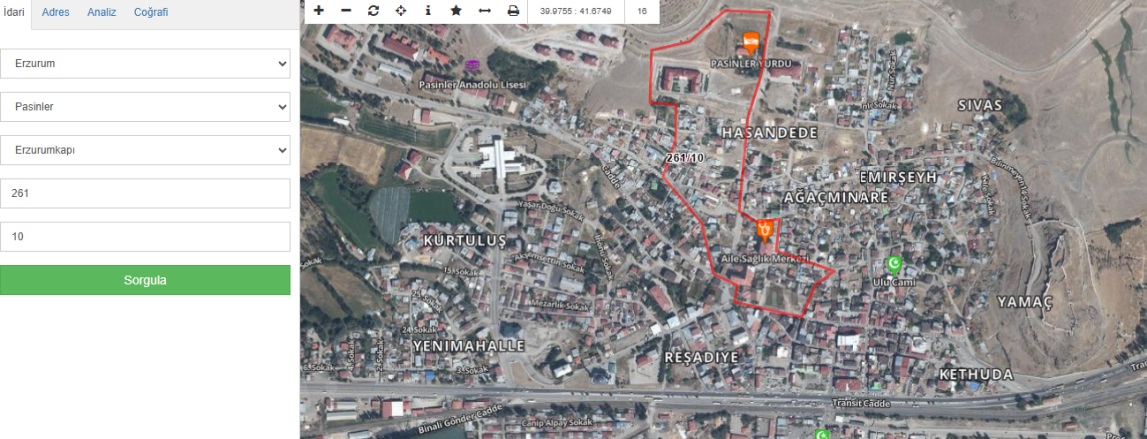The width and height of the screenshot is (1147, 439).
Task: Expand the Pasinler district dropdown
Action: coord(145,106)
